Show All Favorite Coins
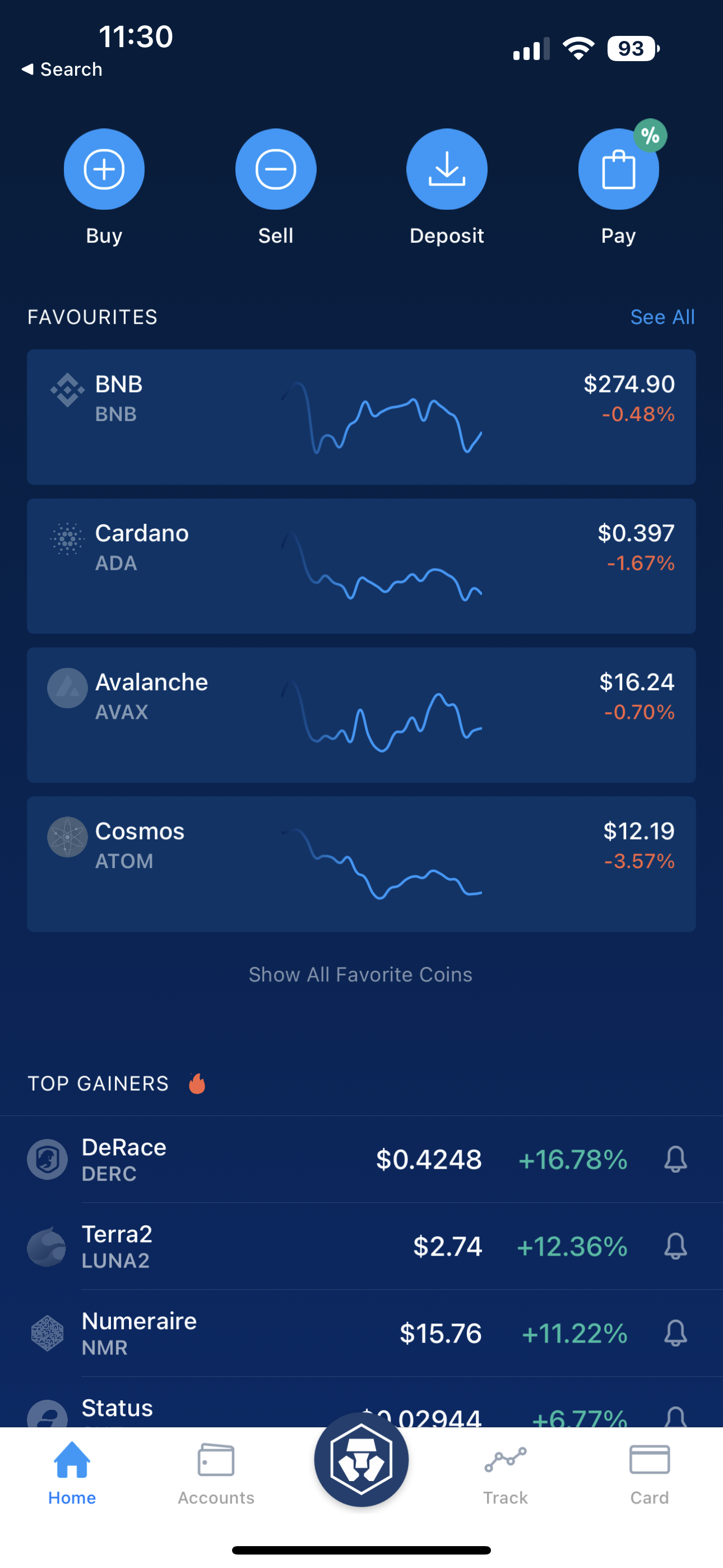This screenshot has width=723, height=1568. 360,975
